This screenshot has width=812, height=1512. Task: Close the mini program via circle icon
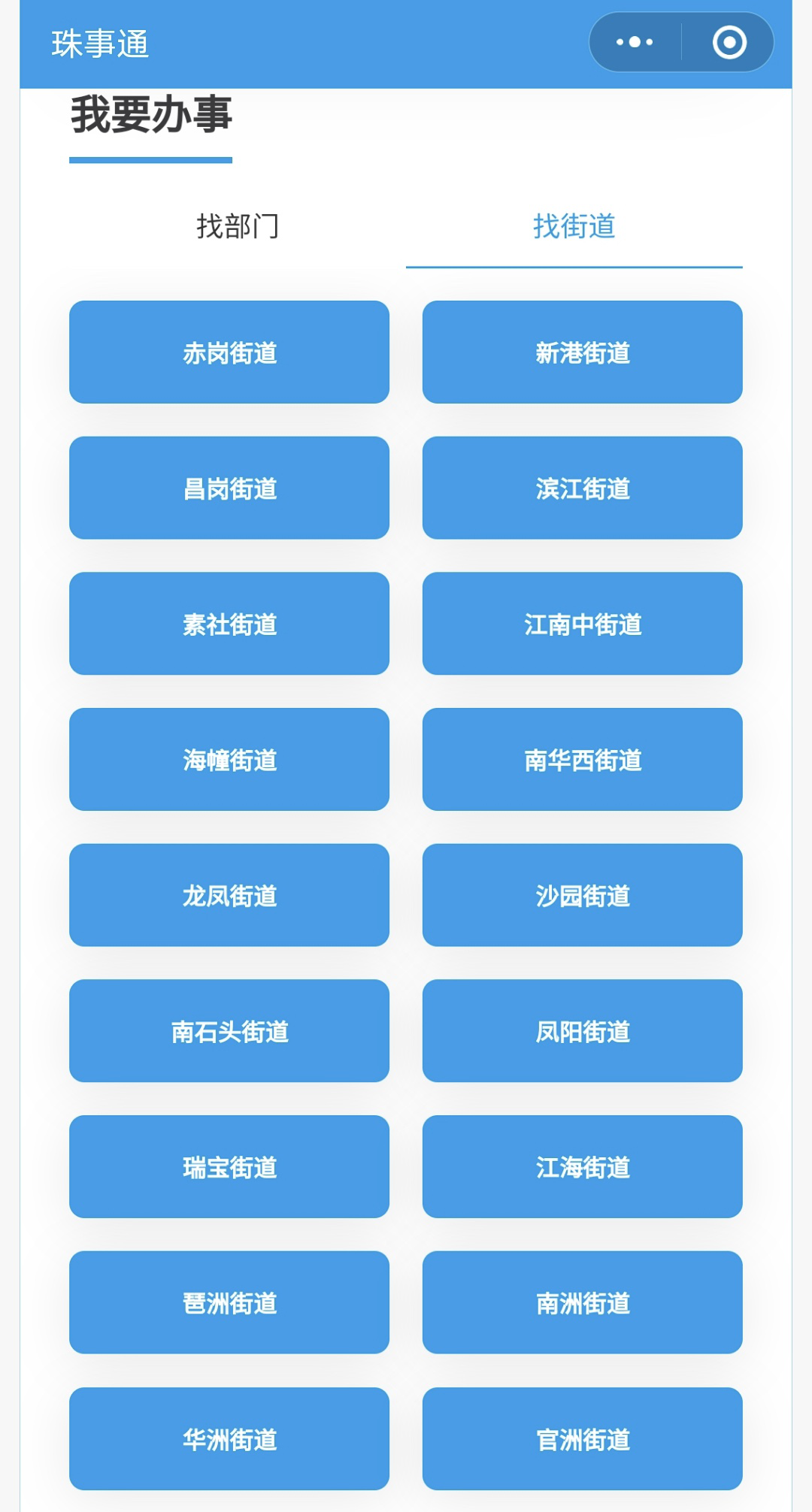coord(729,42)
